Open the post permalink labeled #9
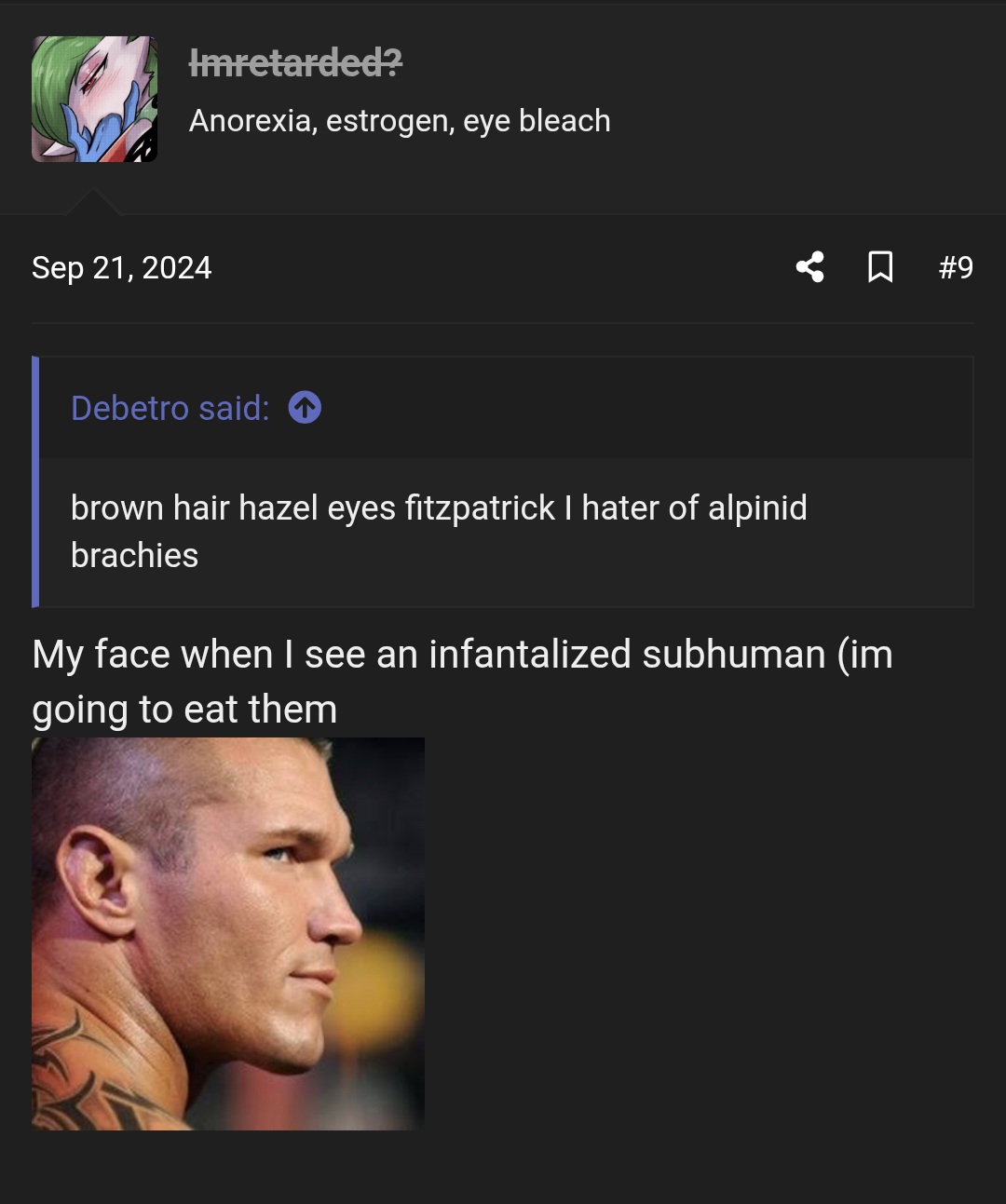1006x1204 pixels. 955,267
